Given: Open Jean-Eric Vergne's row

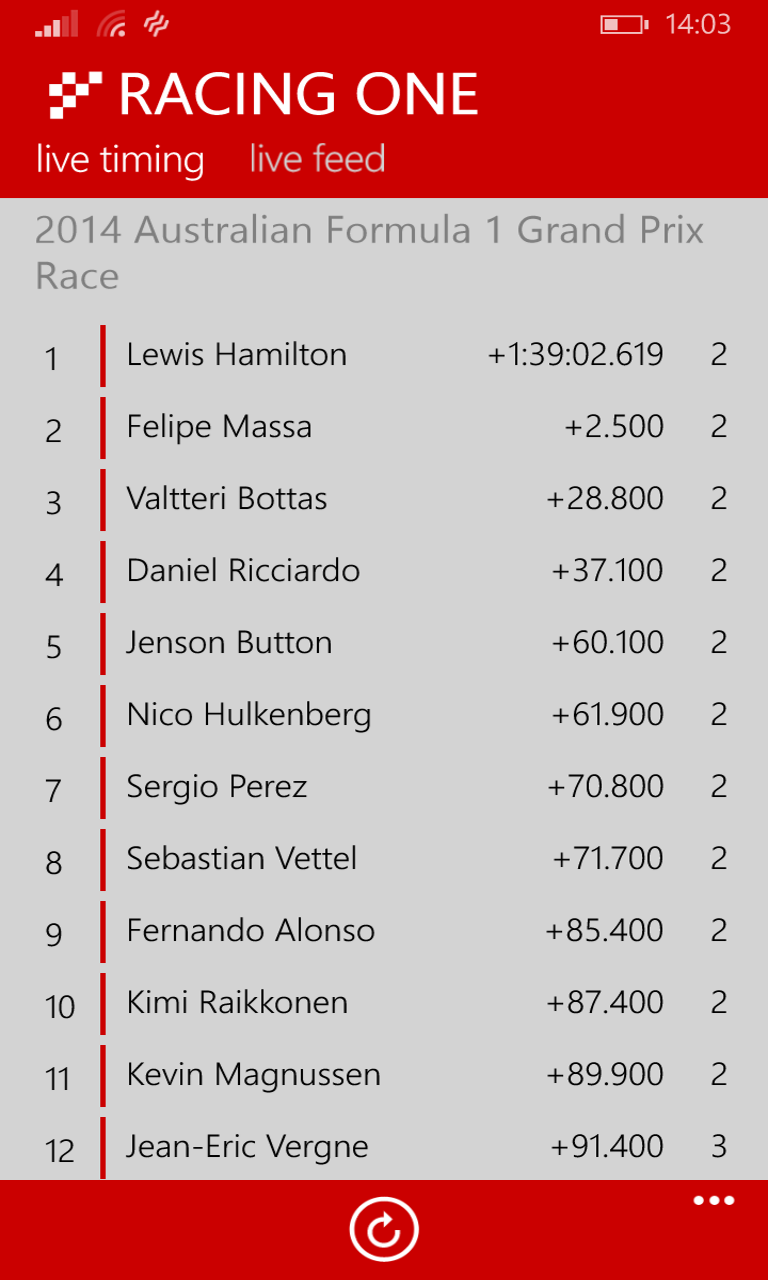Looking at the screenshot, I should tap(384, 1147).
